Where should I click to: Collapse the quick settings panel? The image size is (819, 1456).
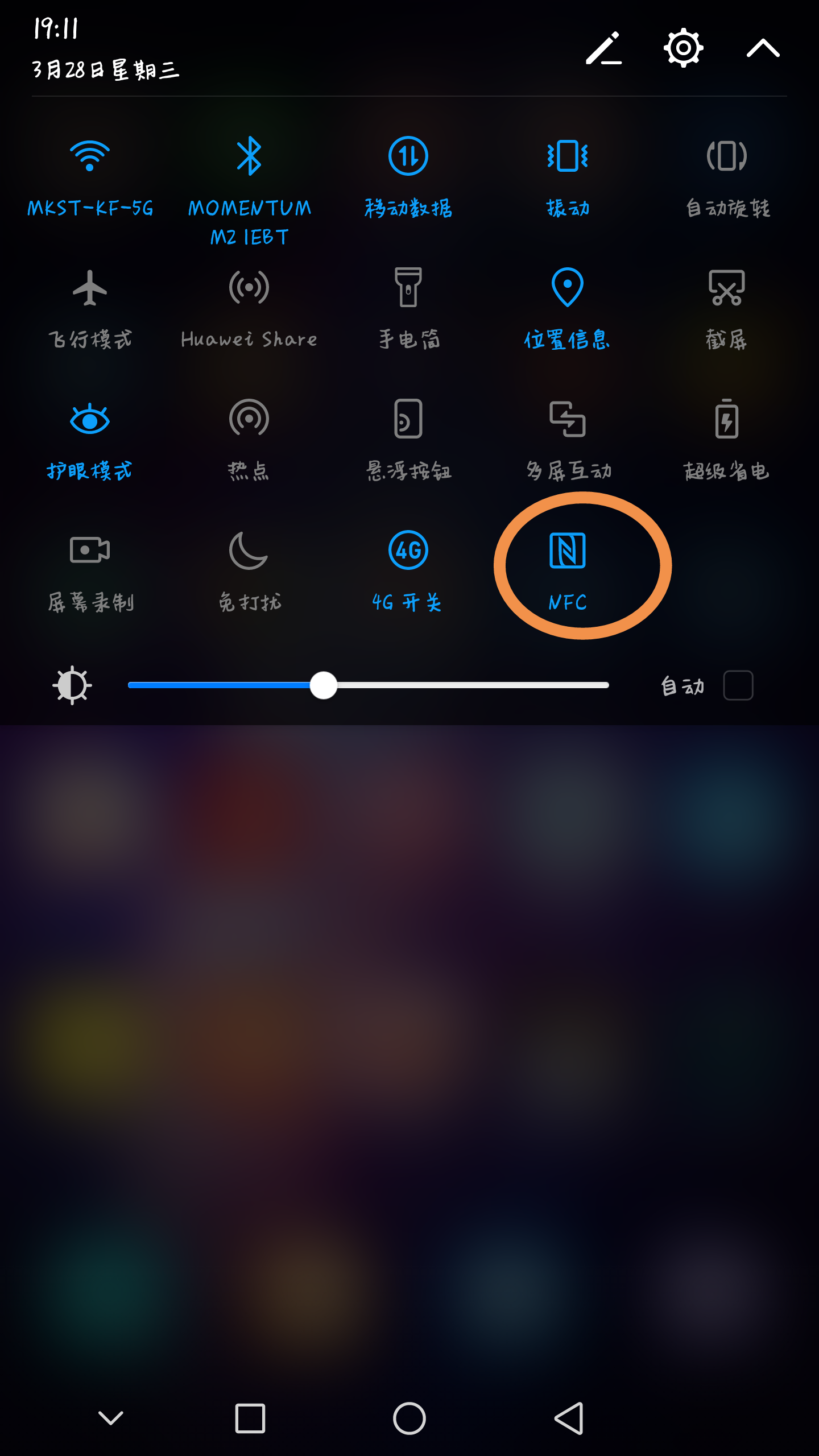[x=763, y=48]
